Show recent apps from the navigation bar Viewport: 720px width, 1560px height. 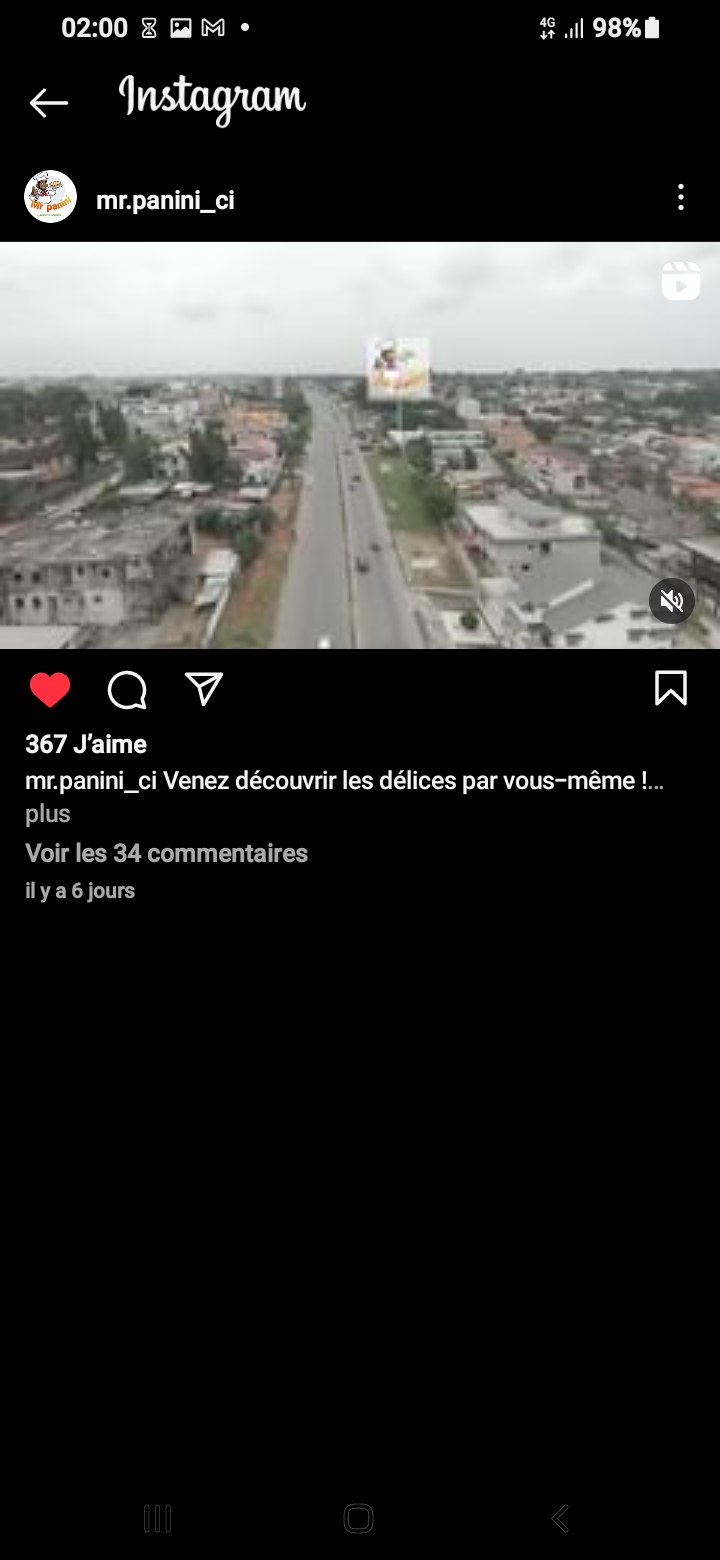pyautogui.click(x=157, y=1518)
